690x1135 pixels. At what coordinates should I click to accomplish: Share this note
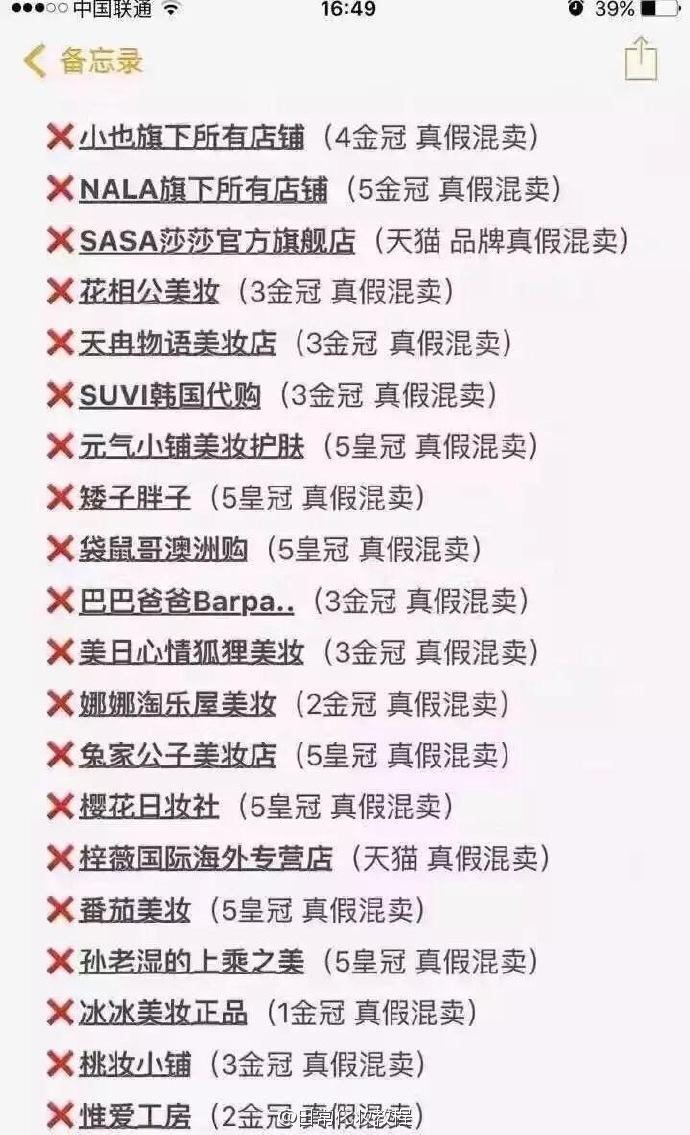coord(640,58)
